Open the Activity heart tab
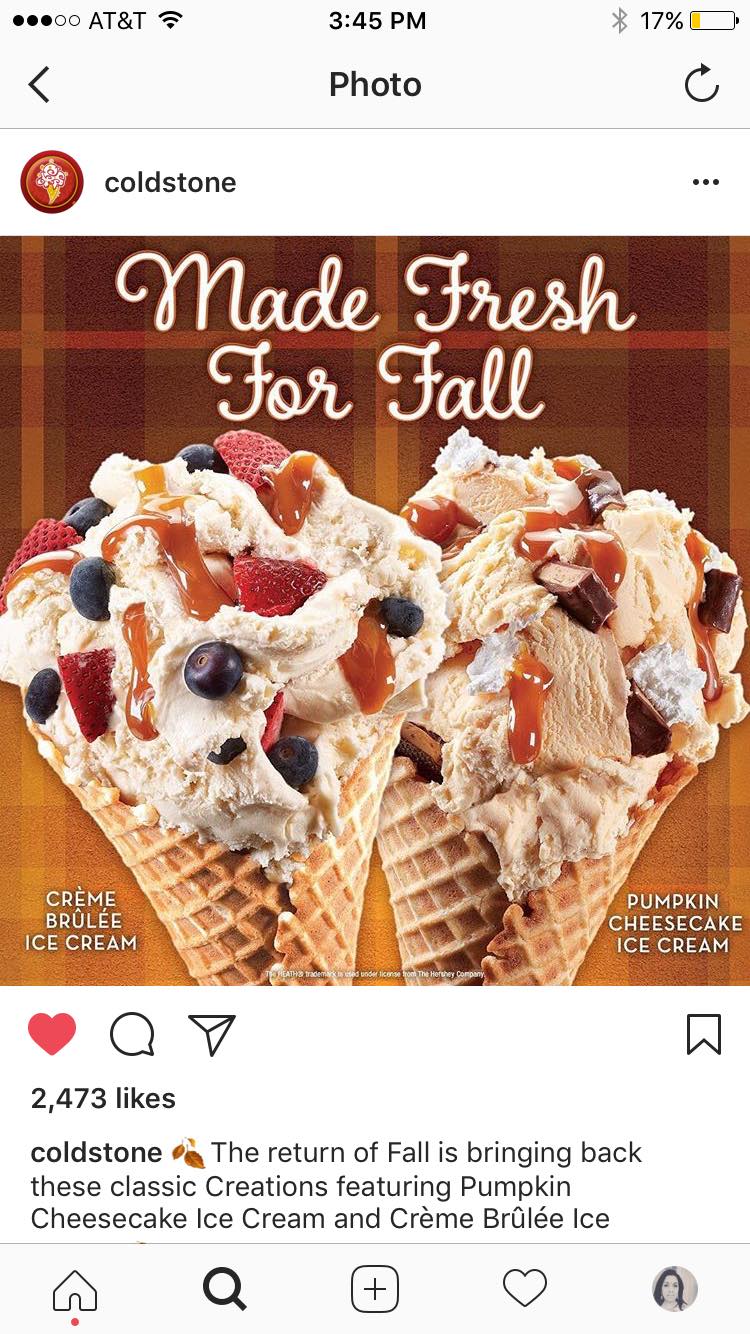Viewport: 750px width, 1334px height. tap(525, 1289)
